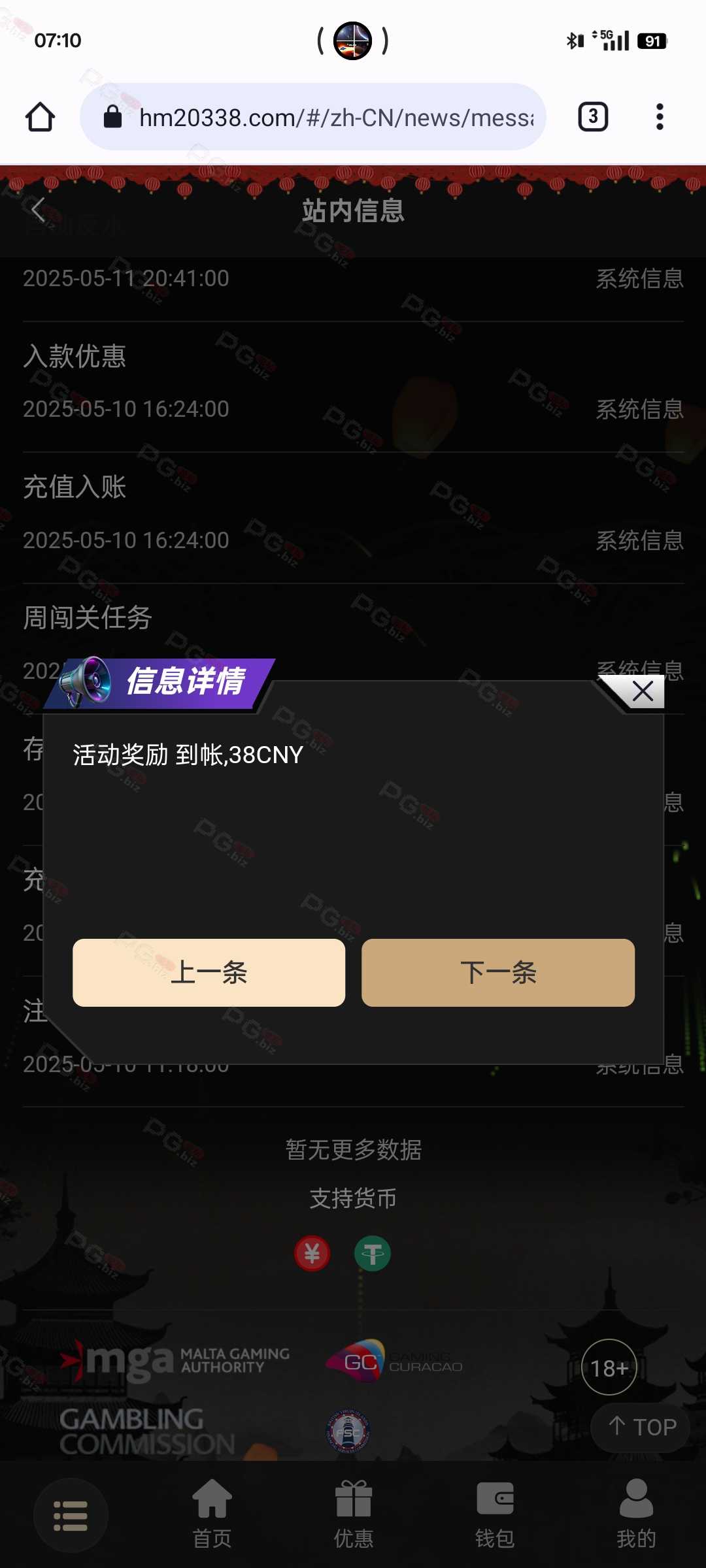706x1568 pixels.
Task: Close the 信息详情 dialog
Action: [643, 691]
